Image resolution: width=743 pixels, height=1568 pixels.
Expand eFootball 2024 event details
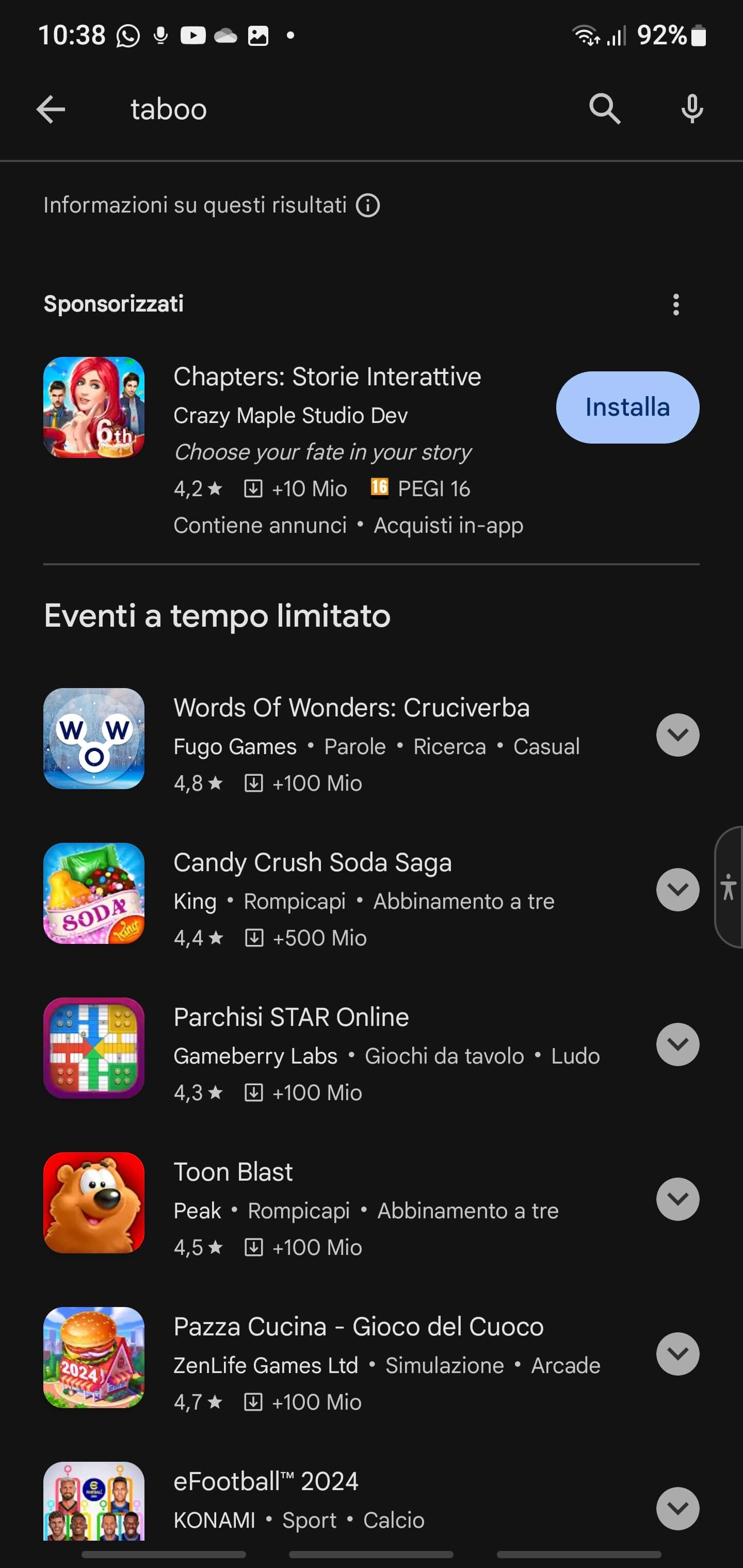[677, 1508]
